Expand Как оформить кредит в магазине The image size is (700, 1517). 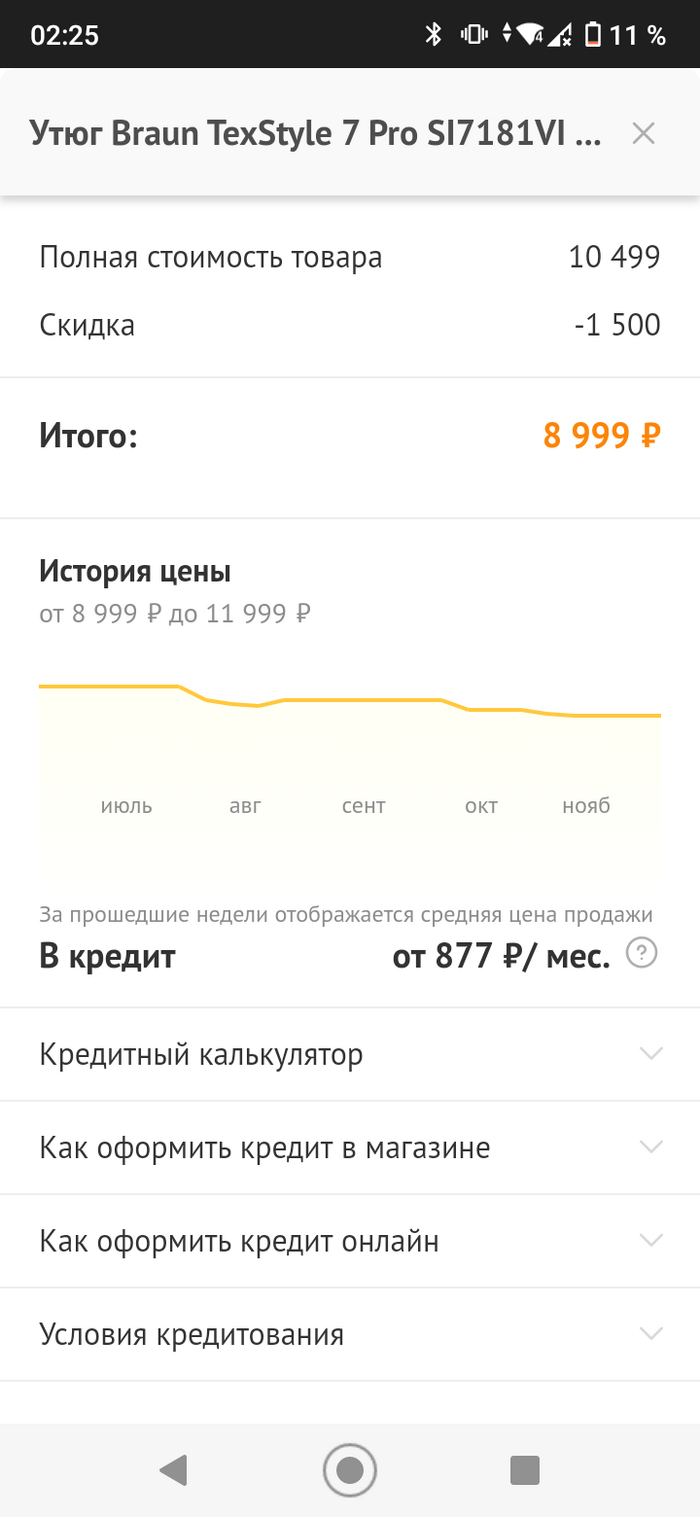coord(350,1147)
